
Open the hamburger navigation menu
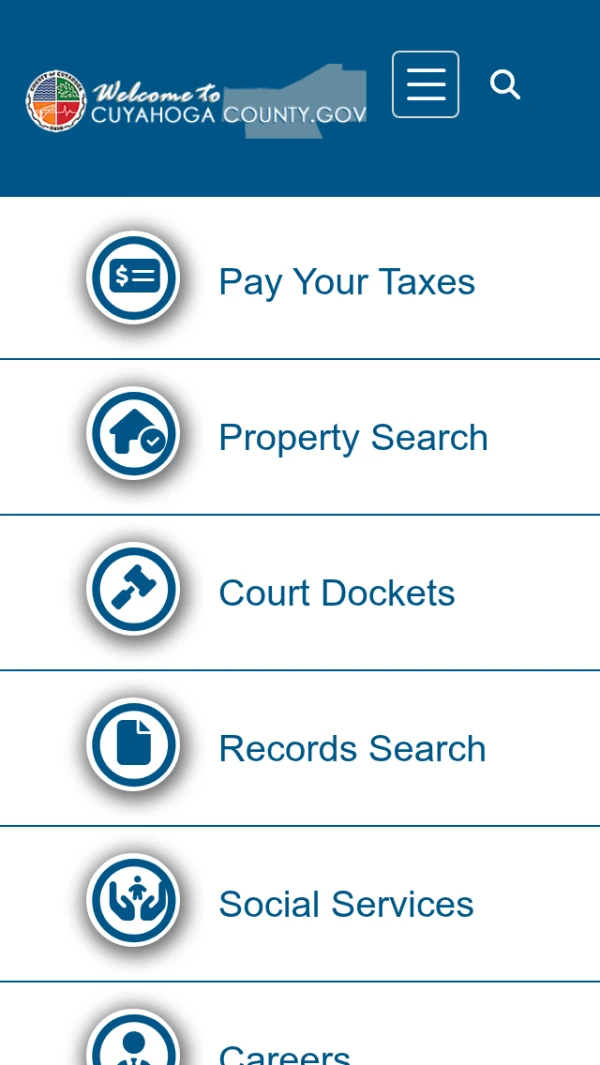425,85
